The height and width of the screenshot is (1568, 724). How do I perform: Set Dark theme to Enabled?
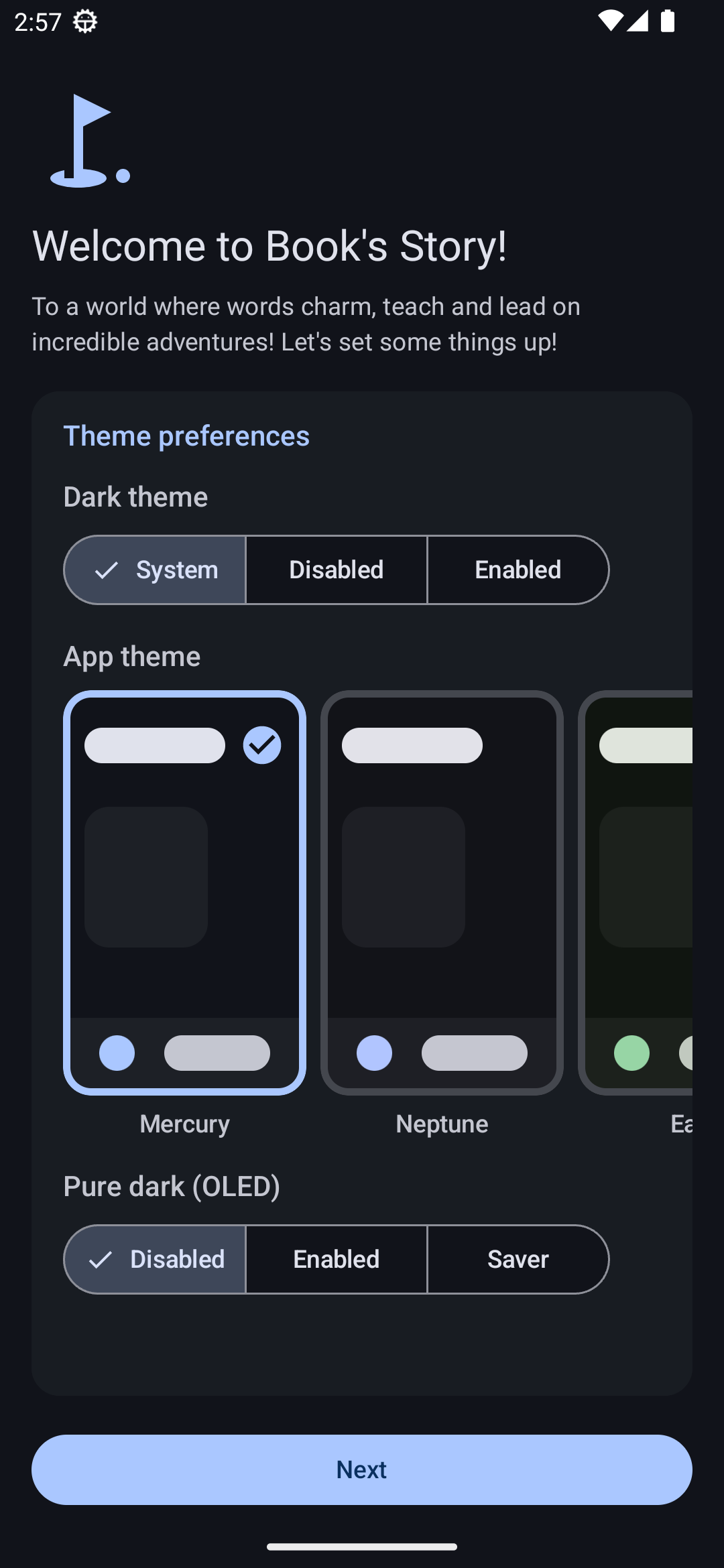pos(518,570)
